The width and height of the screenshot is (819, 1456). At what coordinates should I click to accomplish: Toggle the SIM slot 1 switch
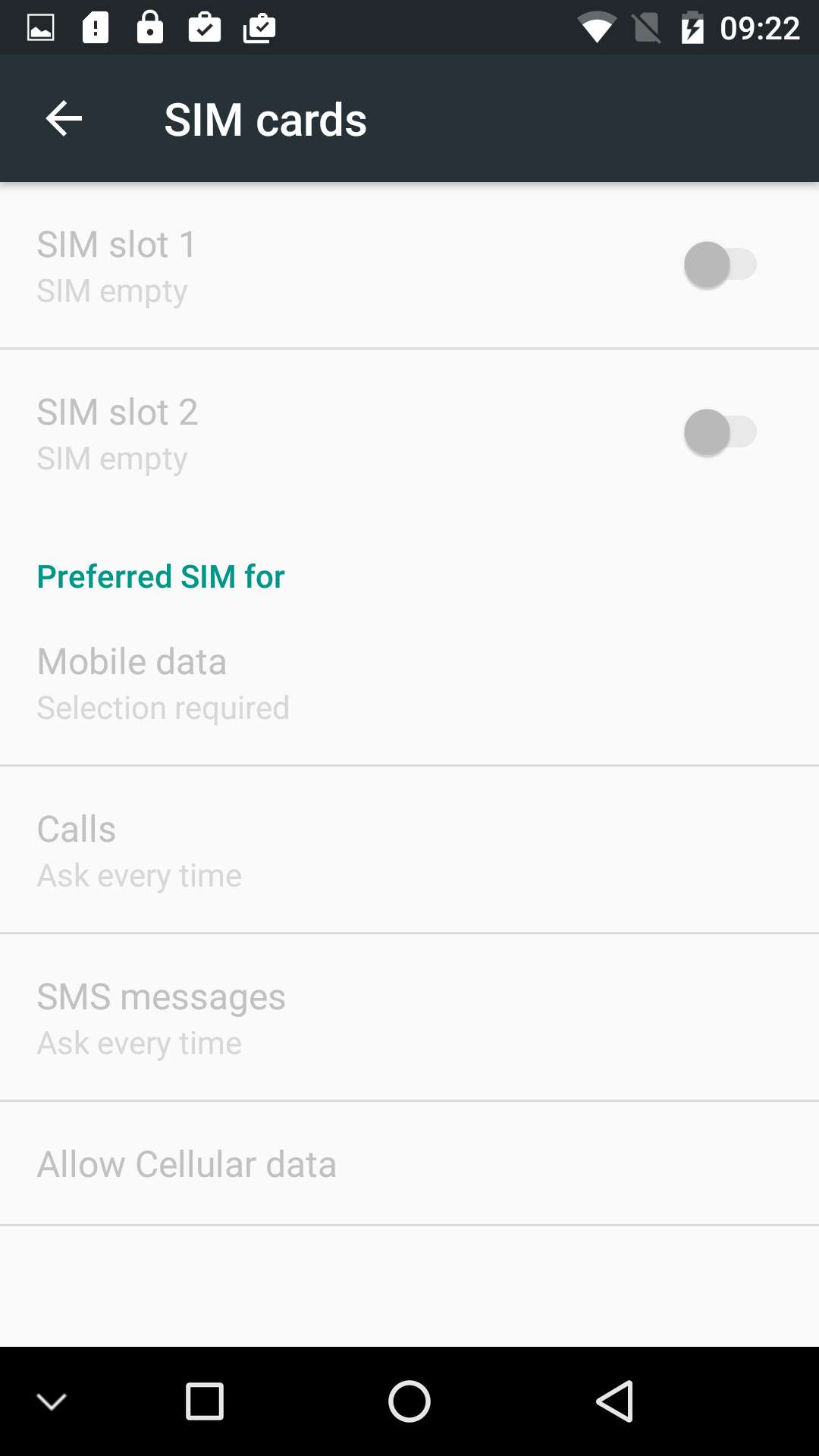720,265
